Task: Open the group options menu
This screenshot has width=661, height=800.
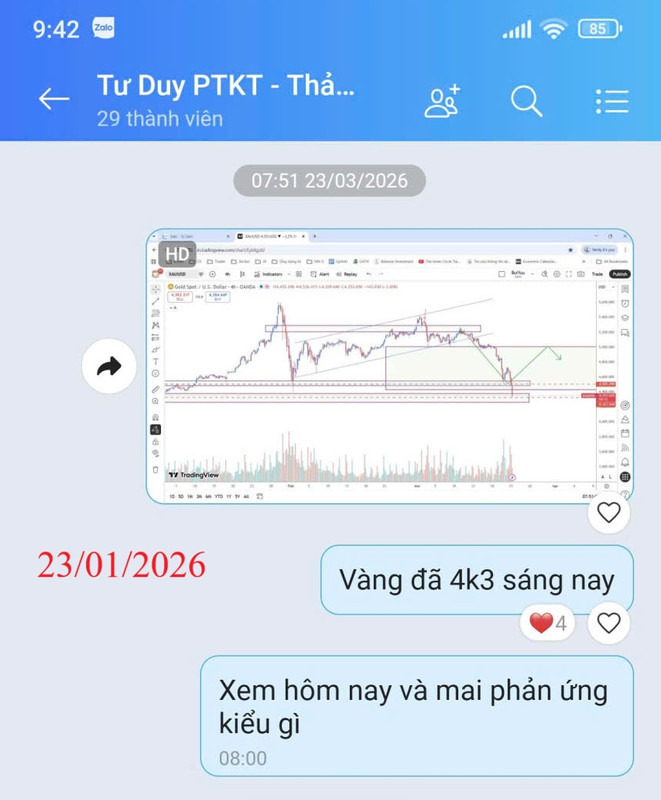Action: [611, 100]
